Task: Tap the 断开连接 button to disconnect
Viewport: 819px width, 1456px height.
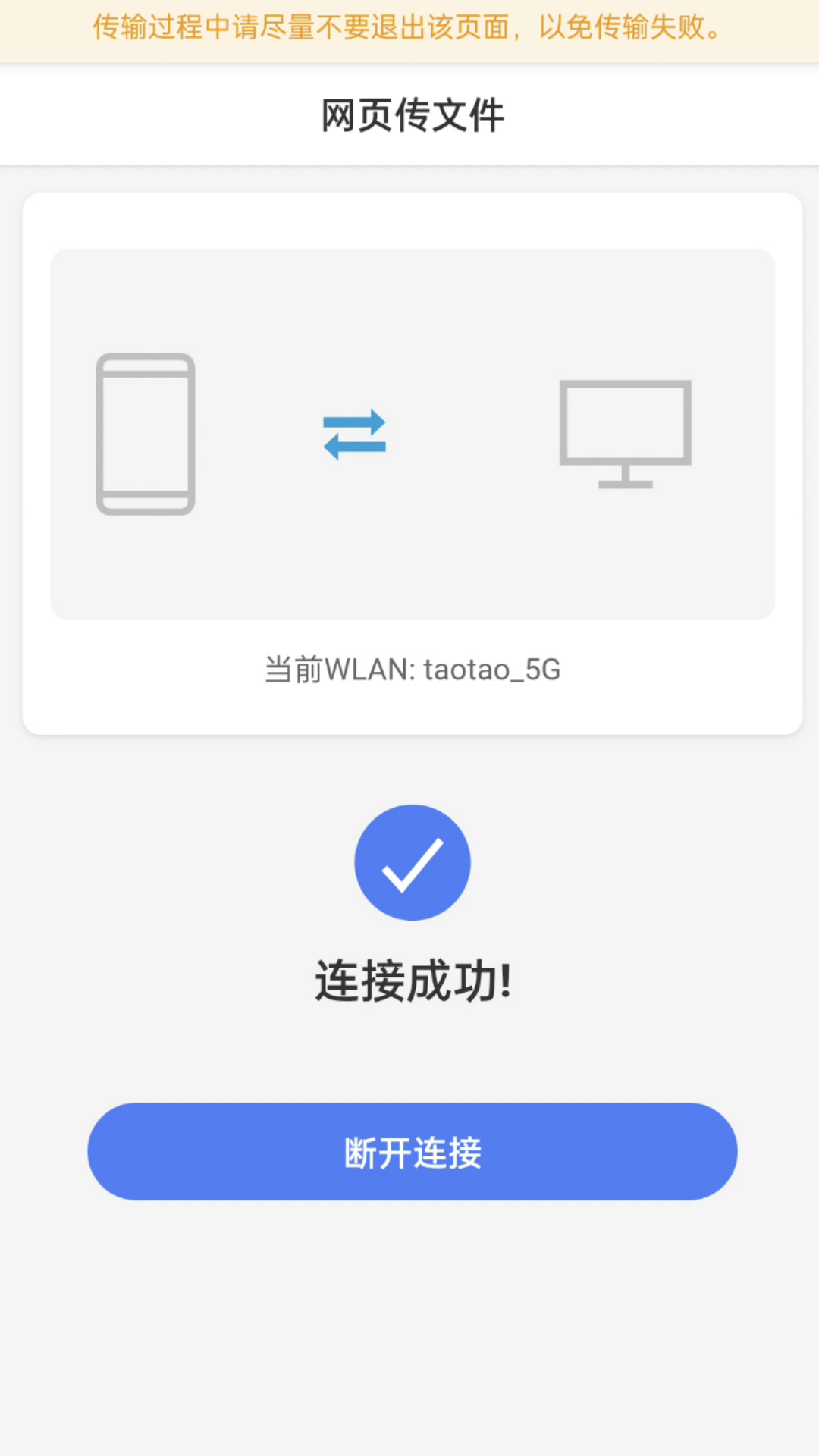Action: tap(412, 1151)
